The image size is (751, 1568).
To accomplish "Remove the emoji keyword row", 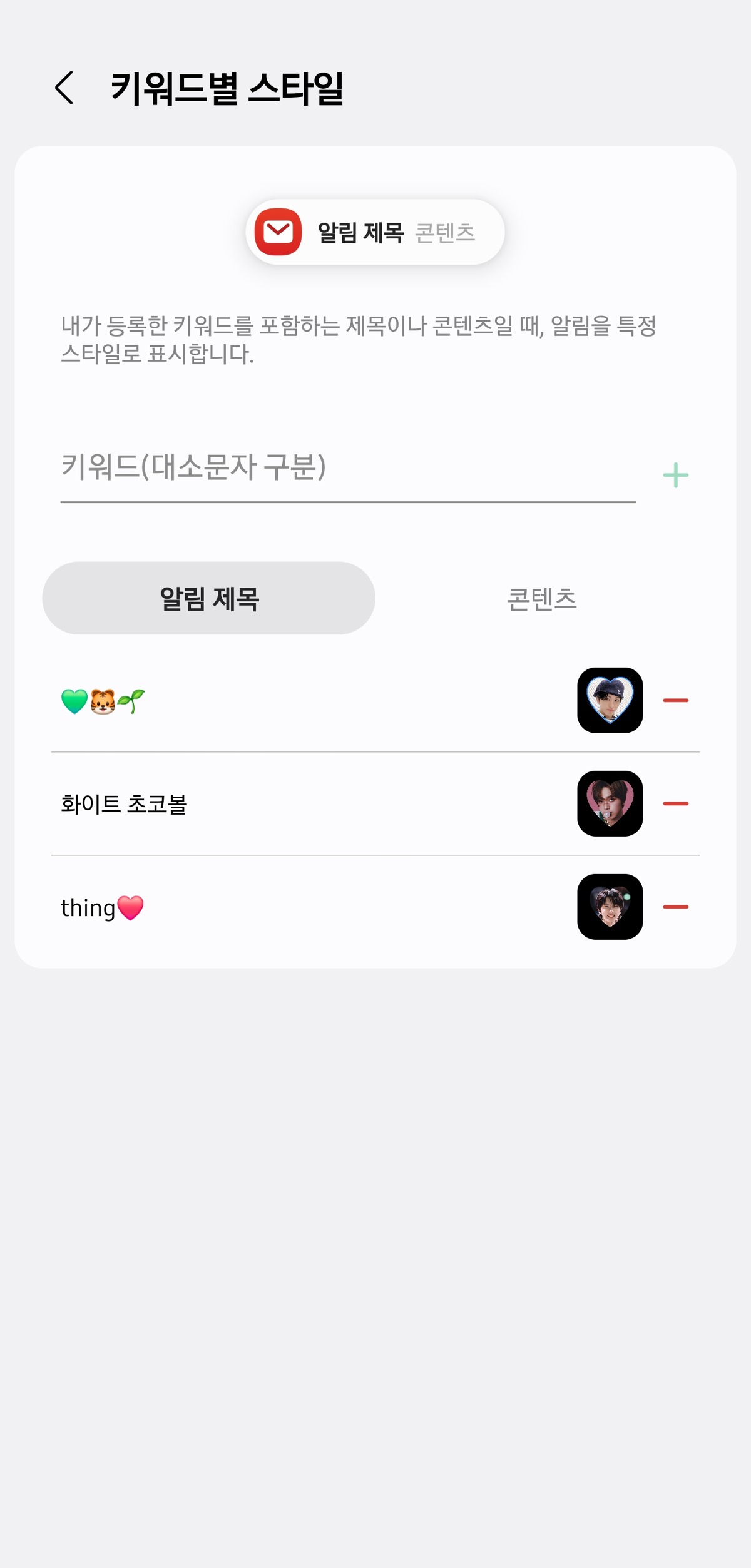I will click(x=675, y=700).
